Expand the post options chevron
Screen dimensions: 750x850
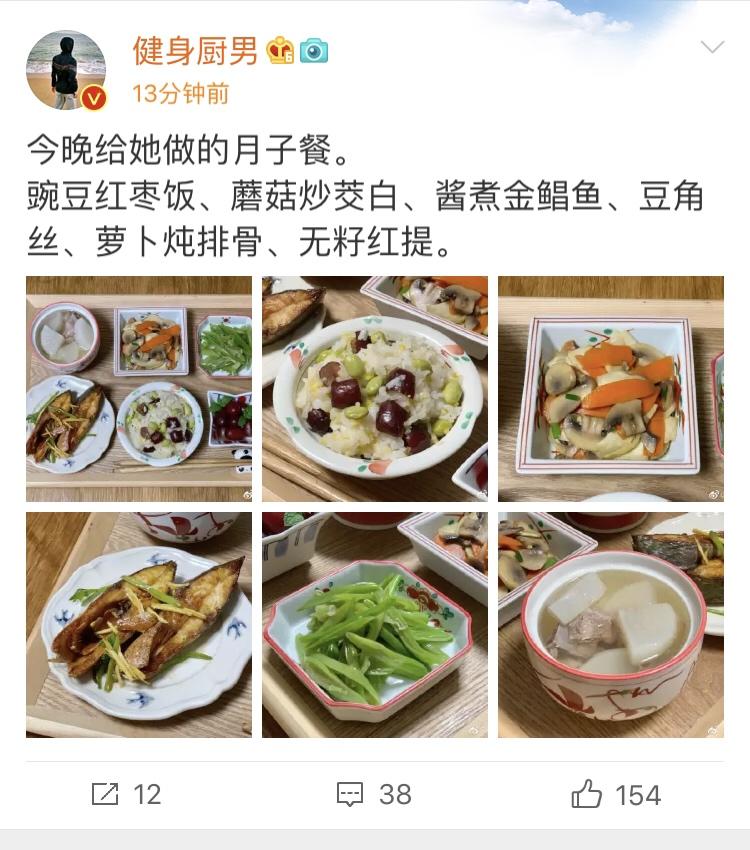point(712,47)
